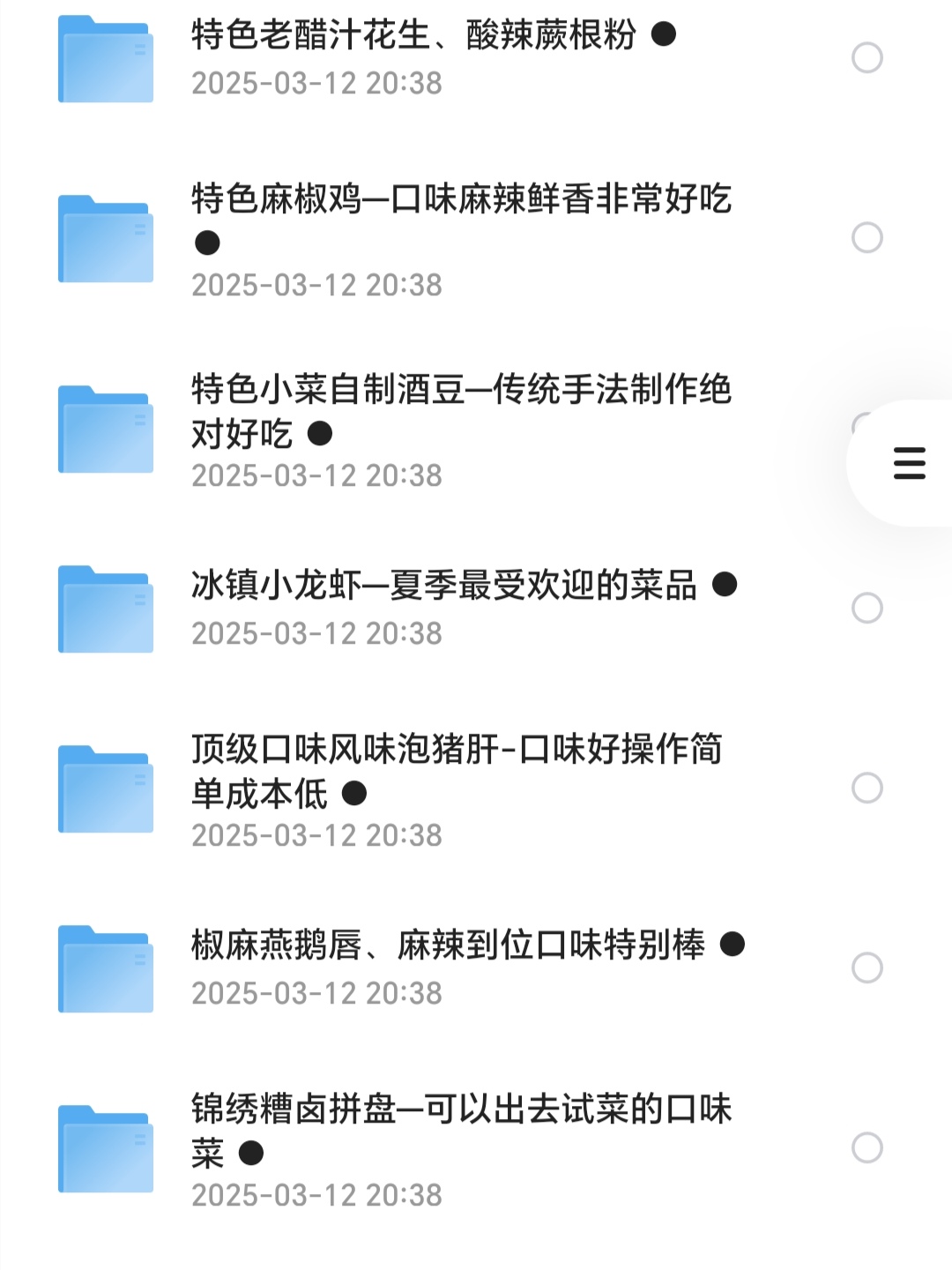Select the 顶级口味风味泡猪肝 folder's radio circle
Screen dimensions: 952x1270
coord(867,788)
